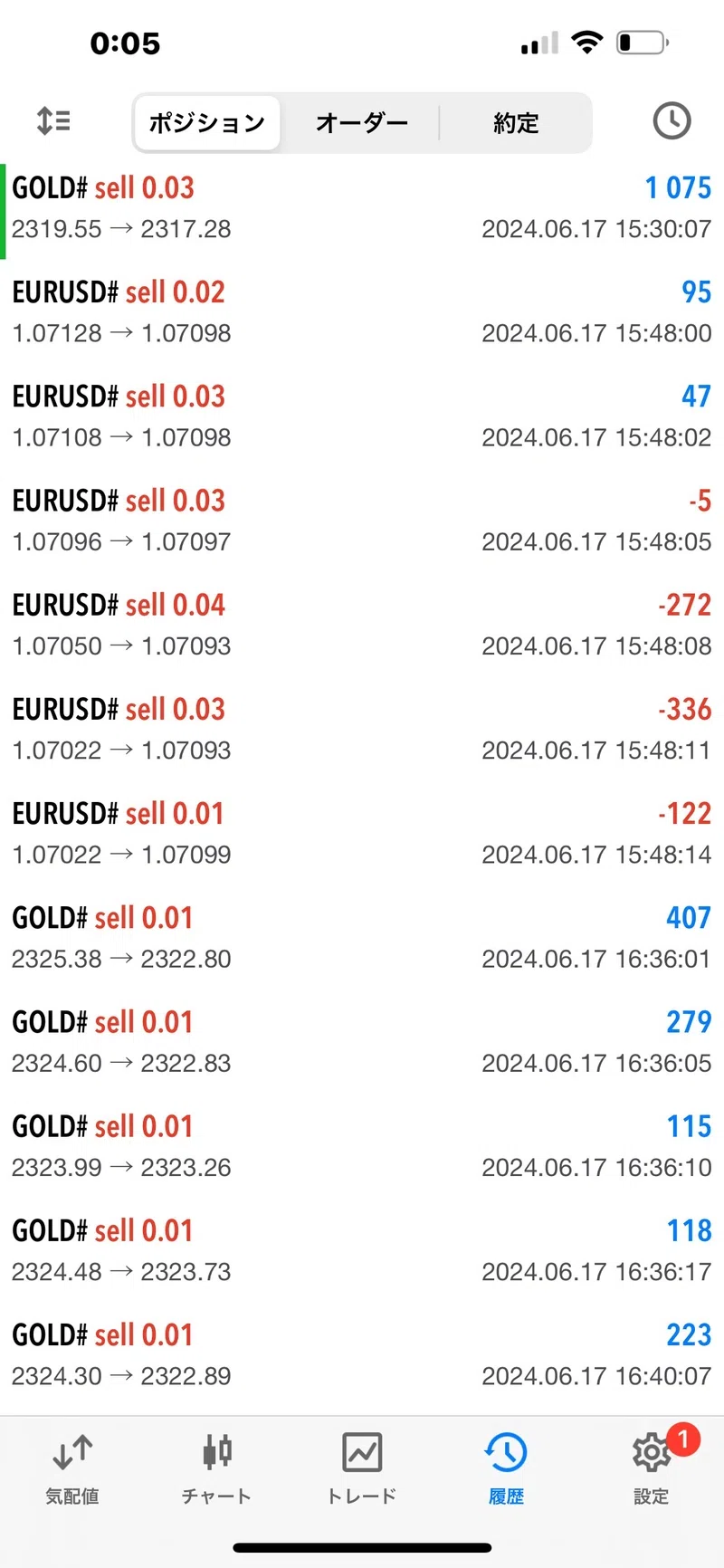The height and width of the screenshot is (1568, 724).
Task: Open the トレード tab
Action: tap(361, 1468)
